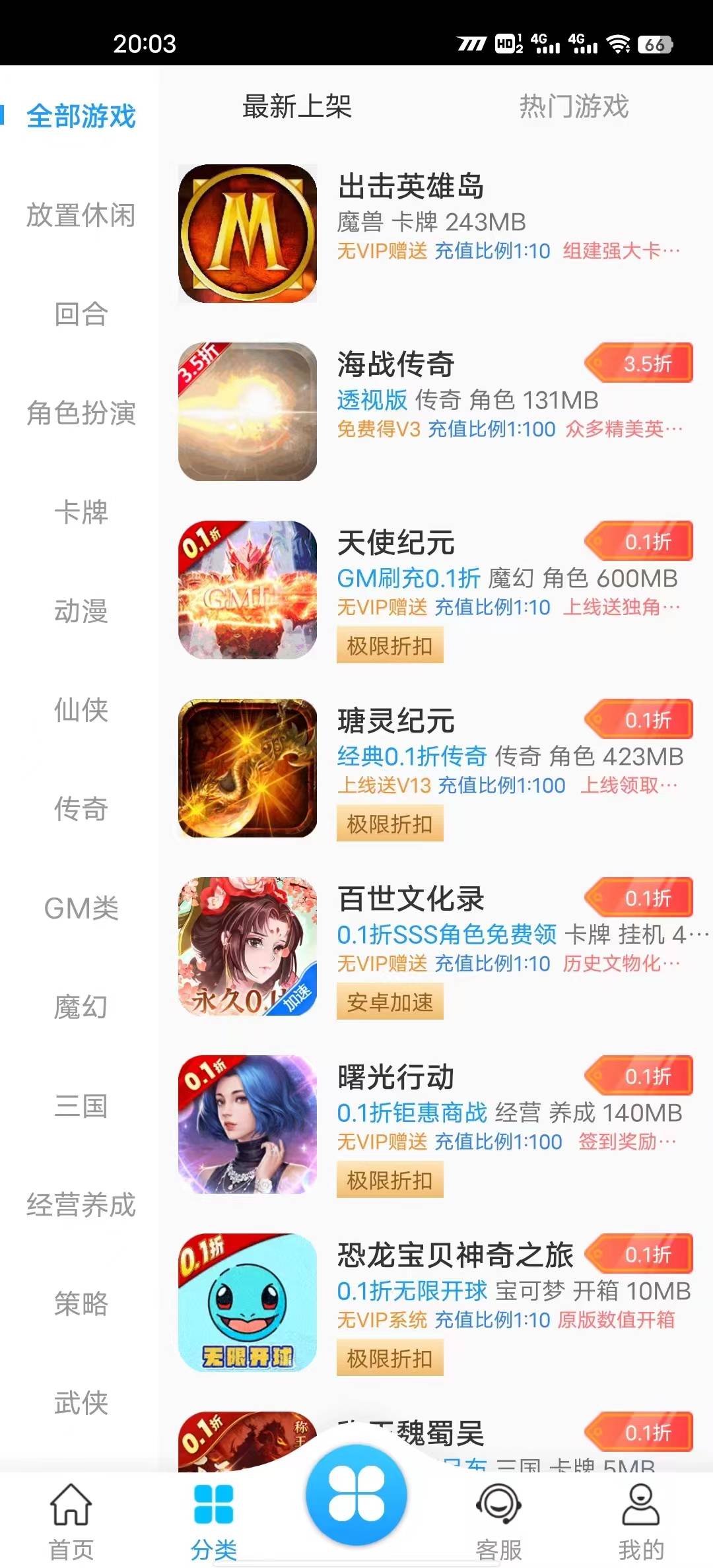This screenshot has height=1568, width=713.
Task: Tap the round blue center button
Action: pos(356,1495)
